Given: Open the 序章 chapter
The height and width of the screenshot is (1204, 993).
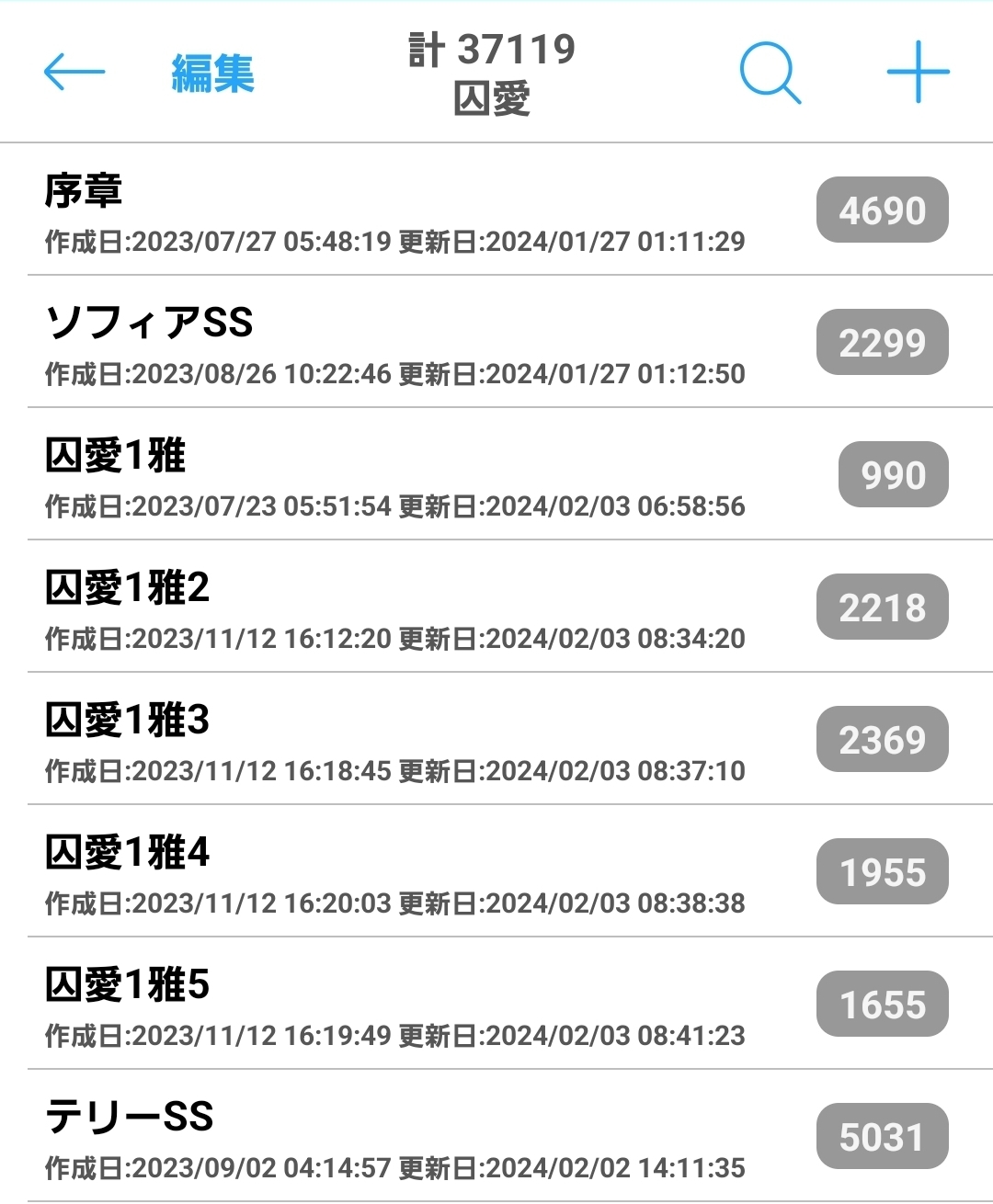Looking at the screenshot, I should [x=395, y=211].
